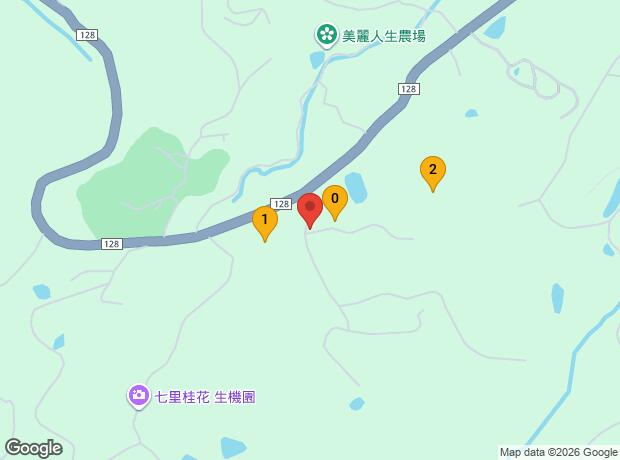
Task: Select the orange marker labeled 1
Action: pyautogui.click(x=265, y=224)
